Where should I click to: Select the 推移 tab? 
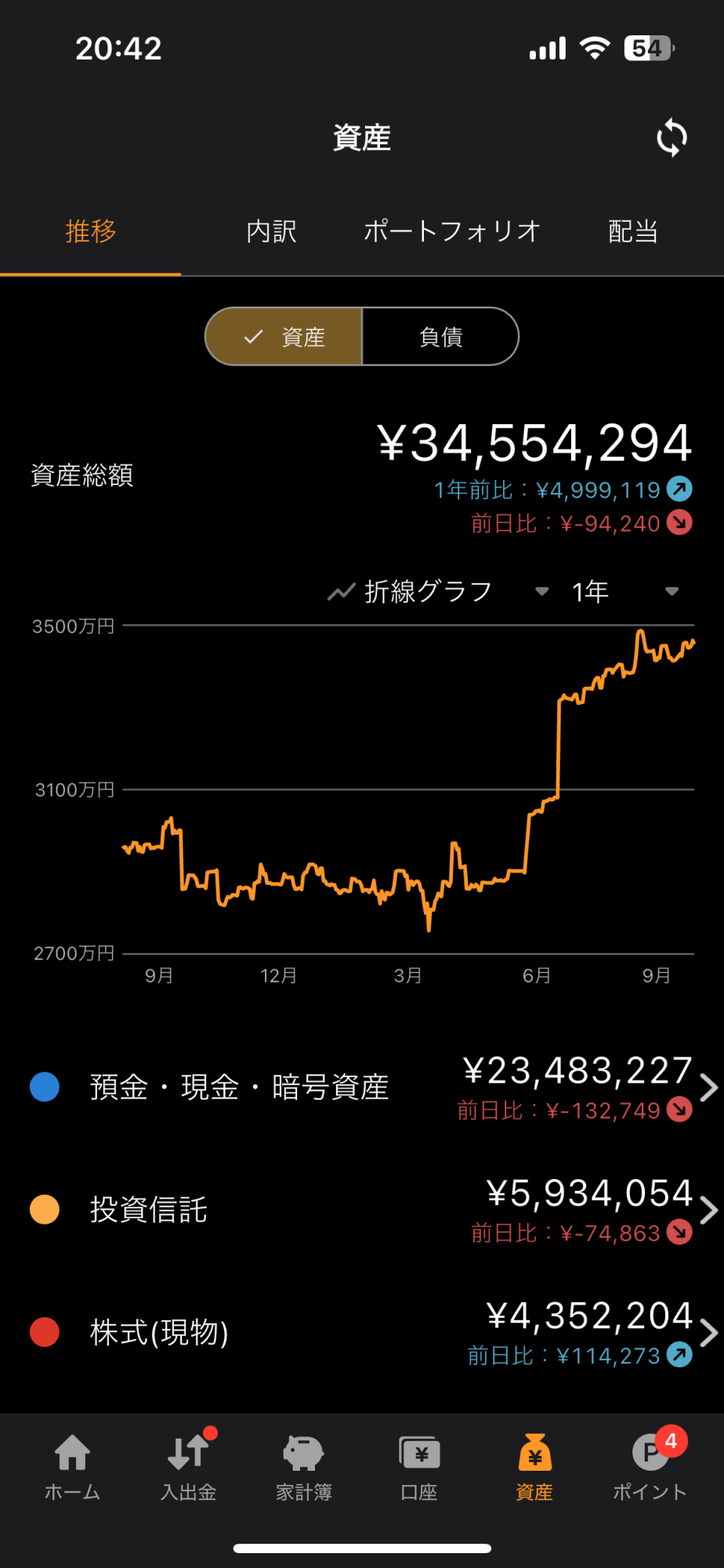pyautogui.click(x=91, y=232)
